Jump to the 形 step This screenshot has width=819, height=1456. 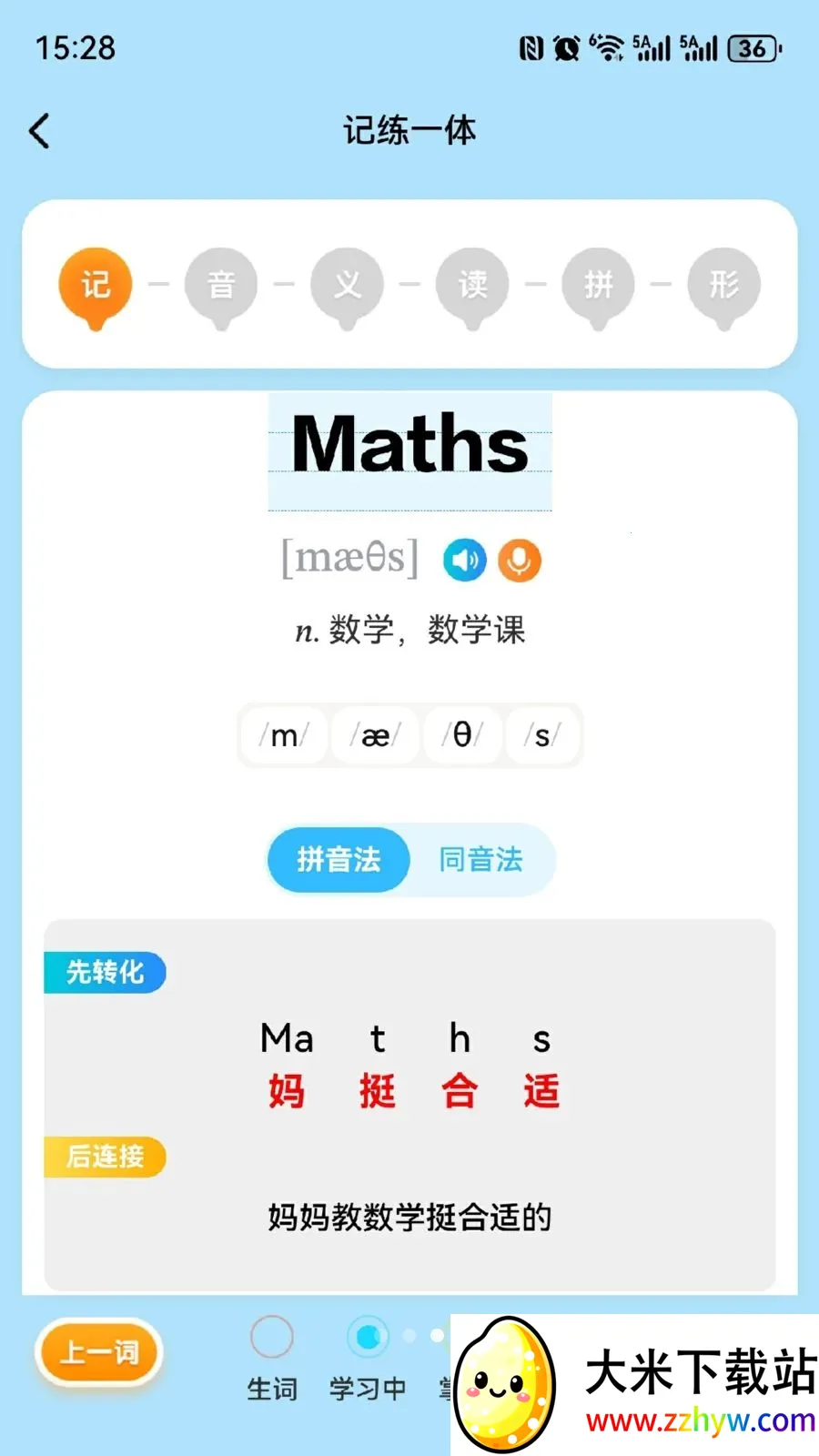pyautogui.click(x=723, y=287)
